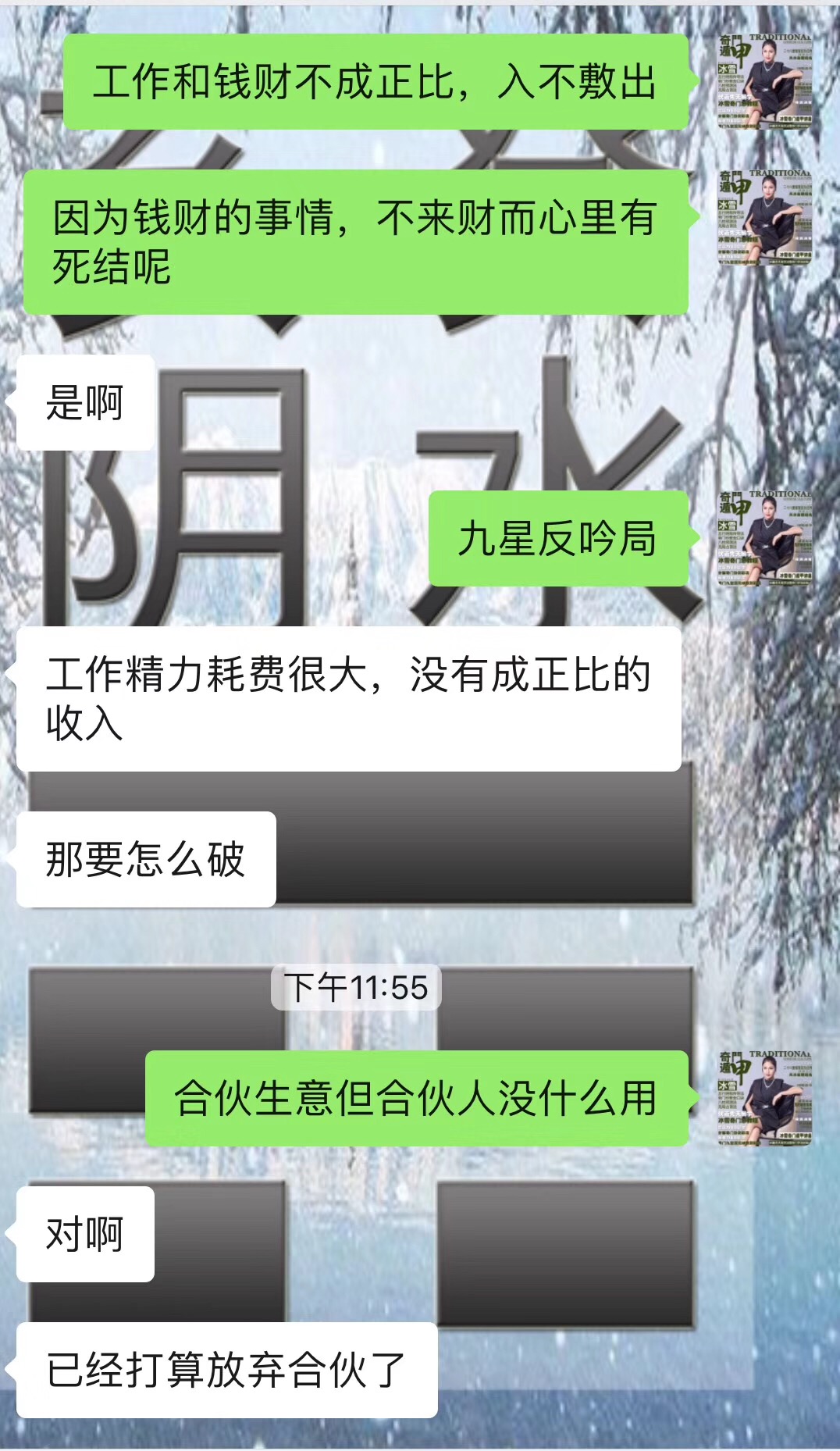Tap avatar next to 因为钱财的事情 message

pos(764,218)
